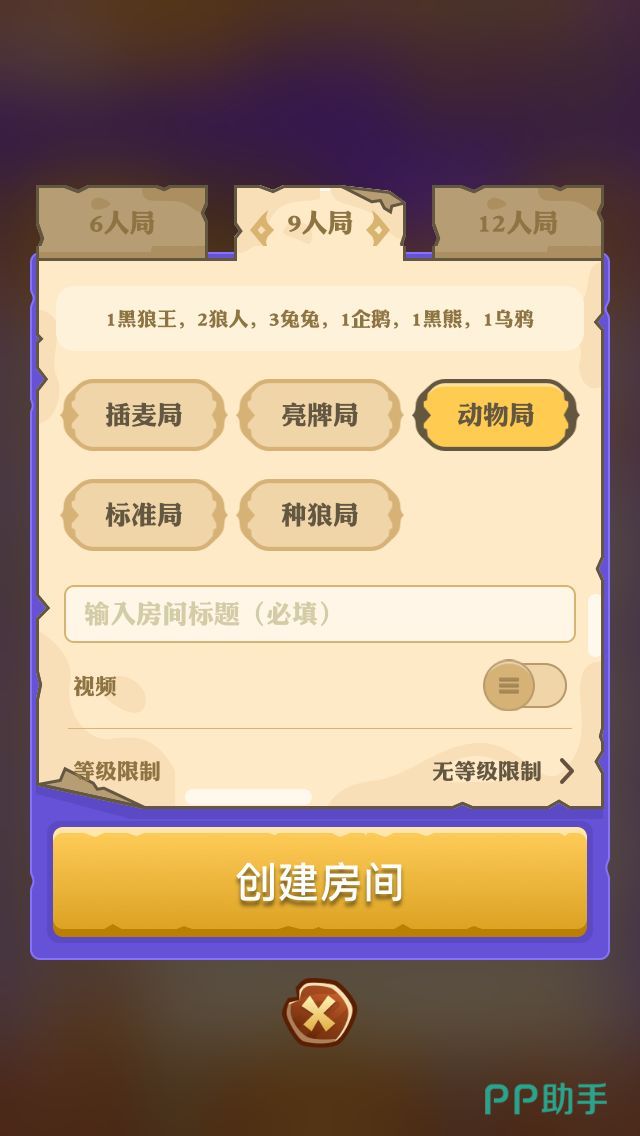
Task: Switch to the 12人局 tab
Action: pyautogui.click(x=517, y=223)
